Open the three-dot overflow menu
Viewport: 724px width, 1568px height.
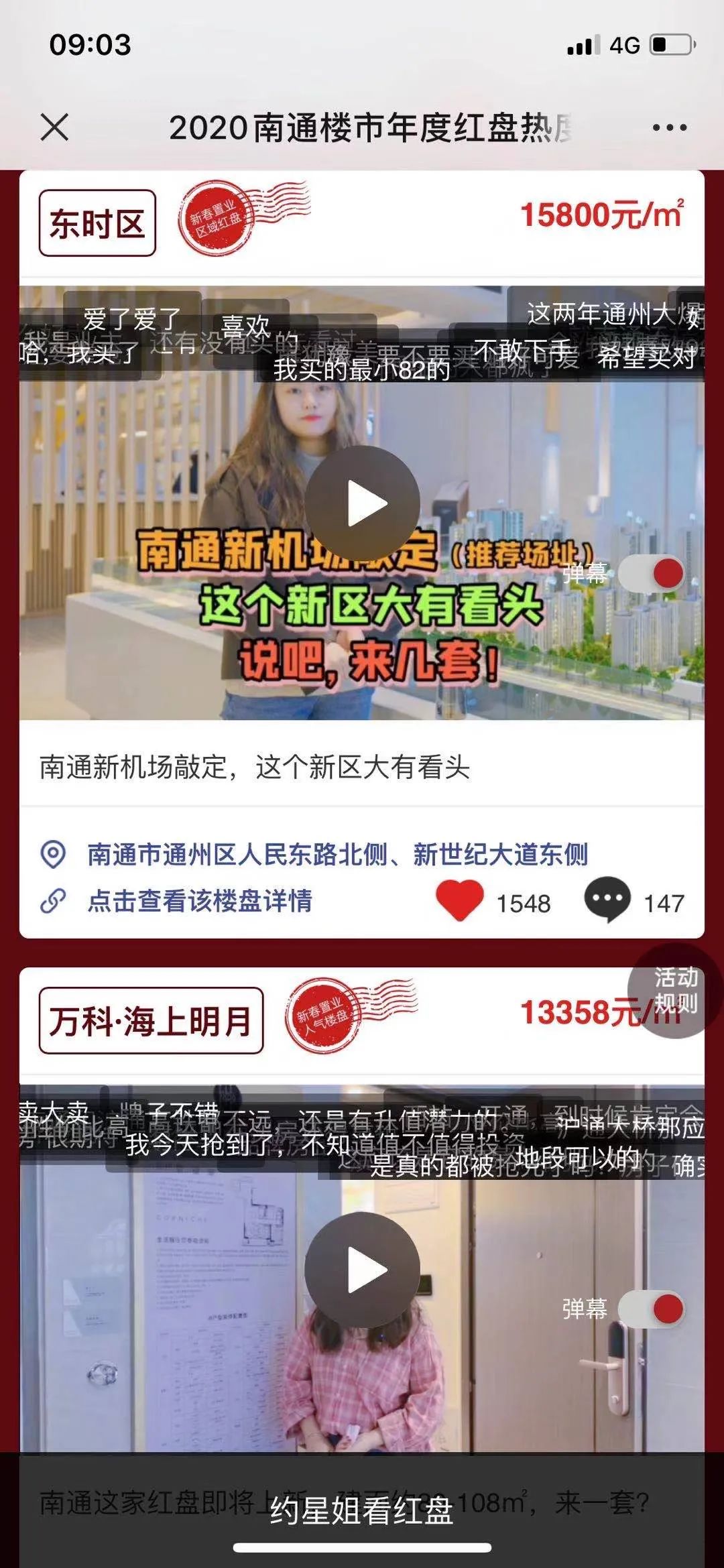[669, 127]
